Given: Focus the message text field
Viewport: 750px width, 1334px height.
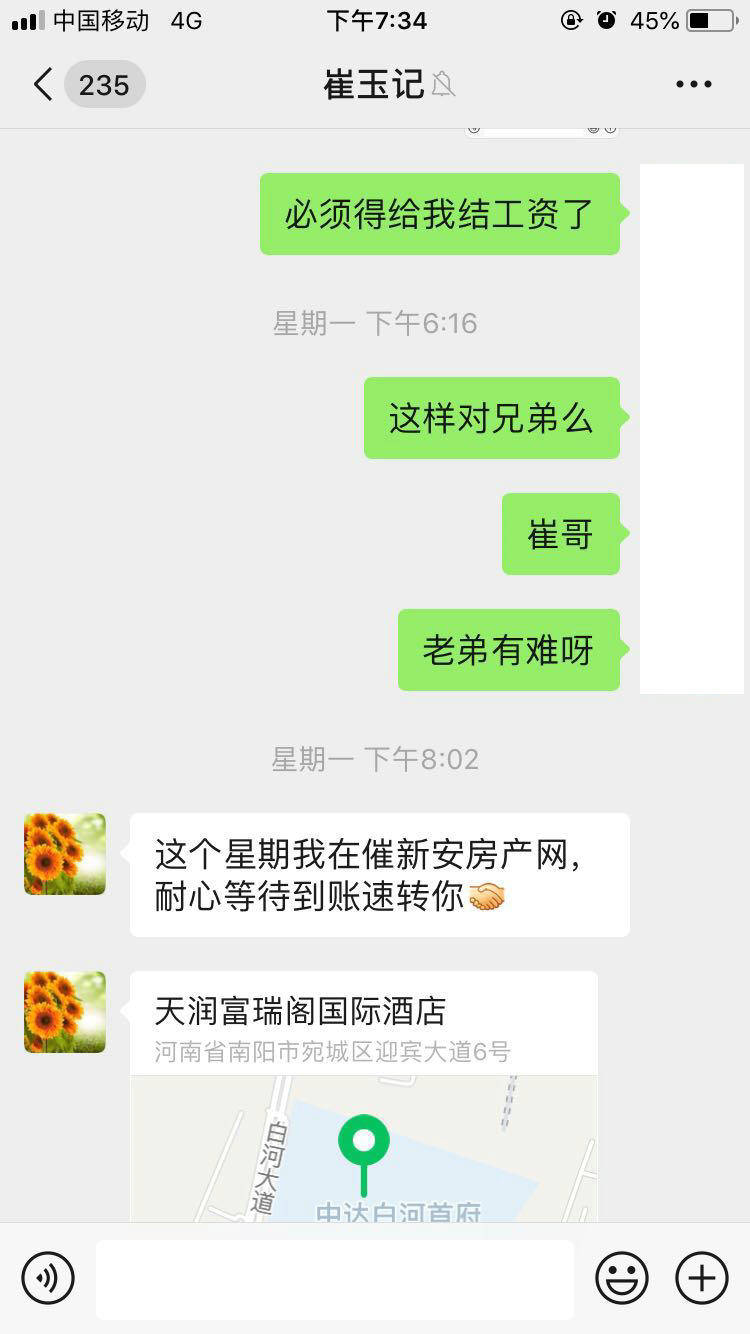Looking at the screenshot, I should click(x=335, y=1279).
